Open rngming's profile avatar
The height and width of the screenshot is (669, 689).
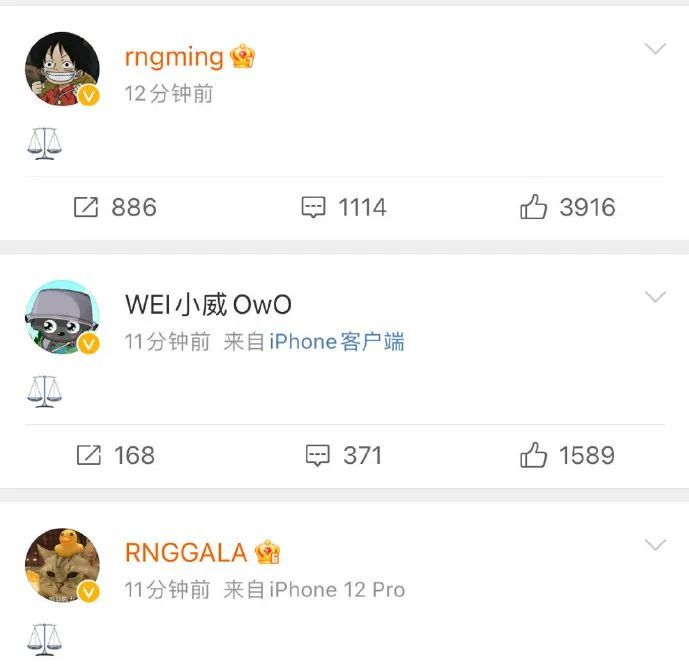click(x=62, y=69)
